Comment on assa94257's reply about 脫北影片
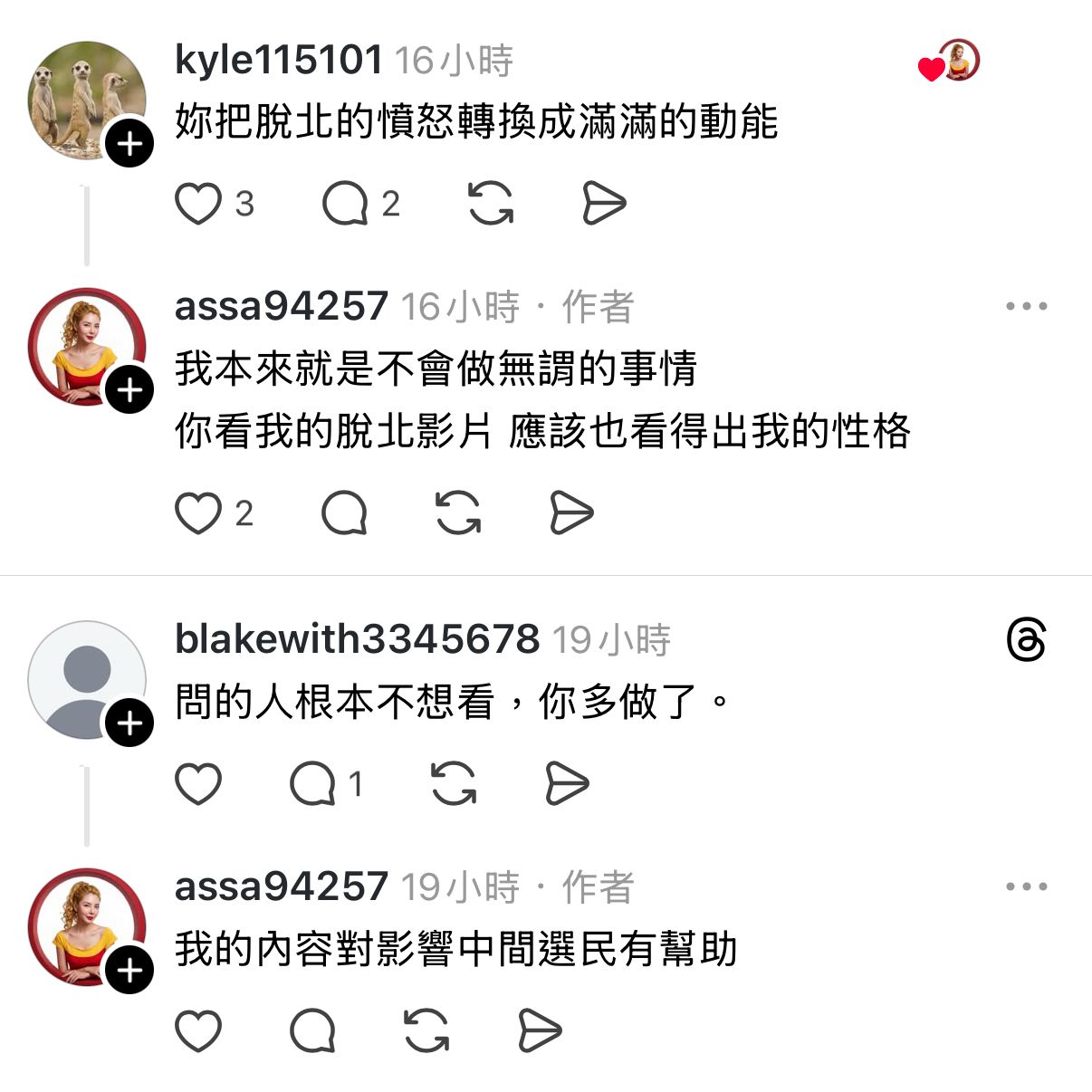 click(x=345, y=513)
